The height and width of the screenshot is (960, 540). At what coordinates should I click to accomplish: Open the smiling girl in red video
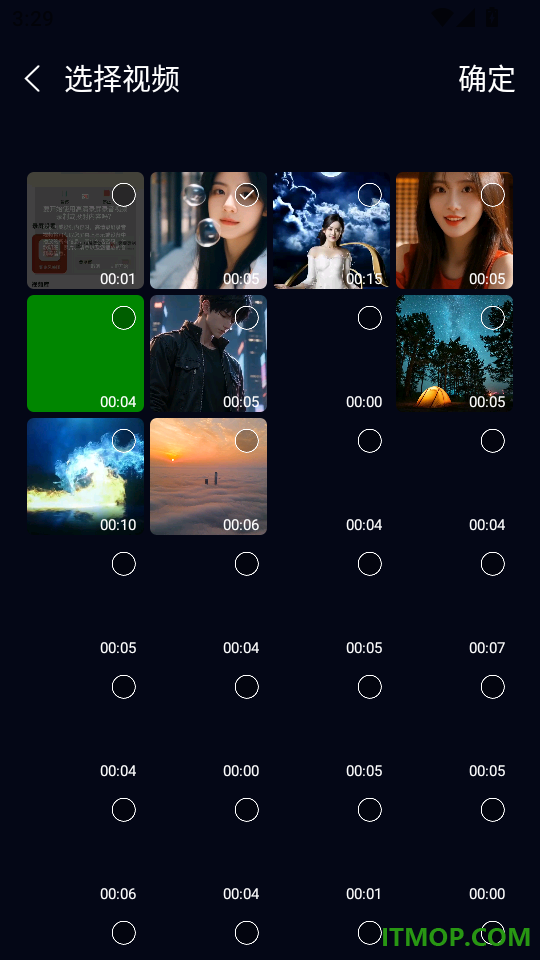(x=454, y=230)
